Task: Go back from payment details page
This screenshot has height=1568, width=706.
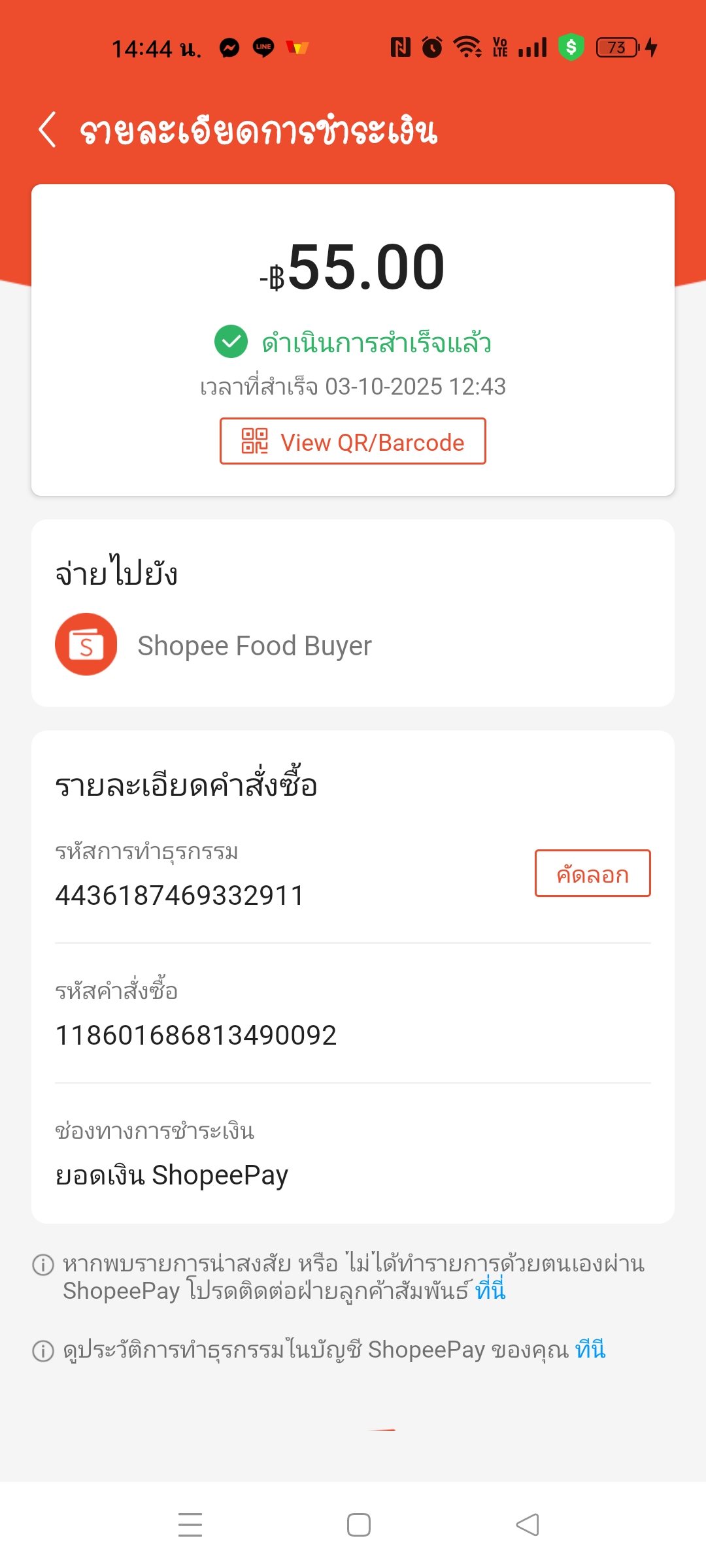Action: [47, 129]
